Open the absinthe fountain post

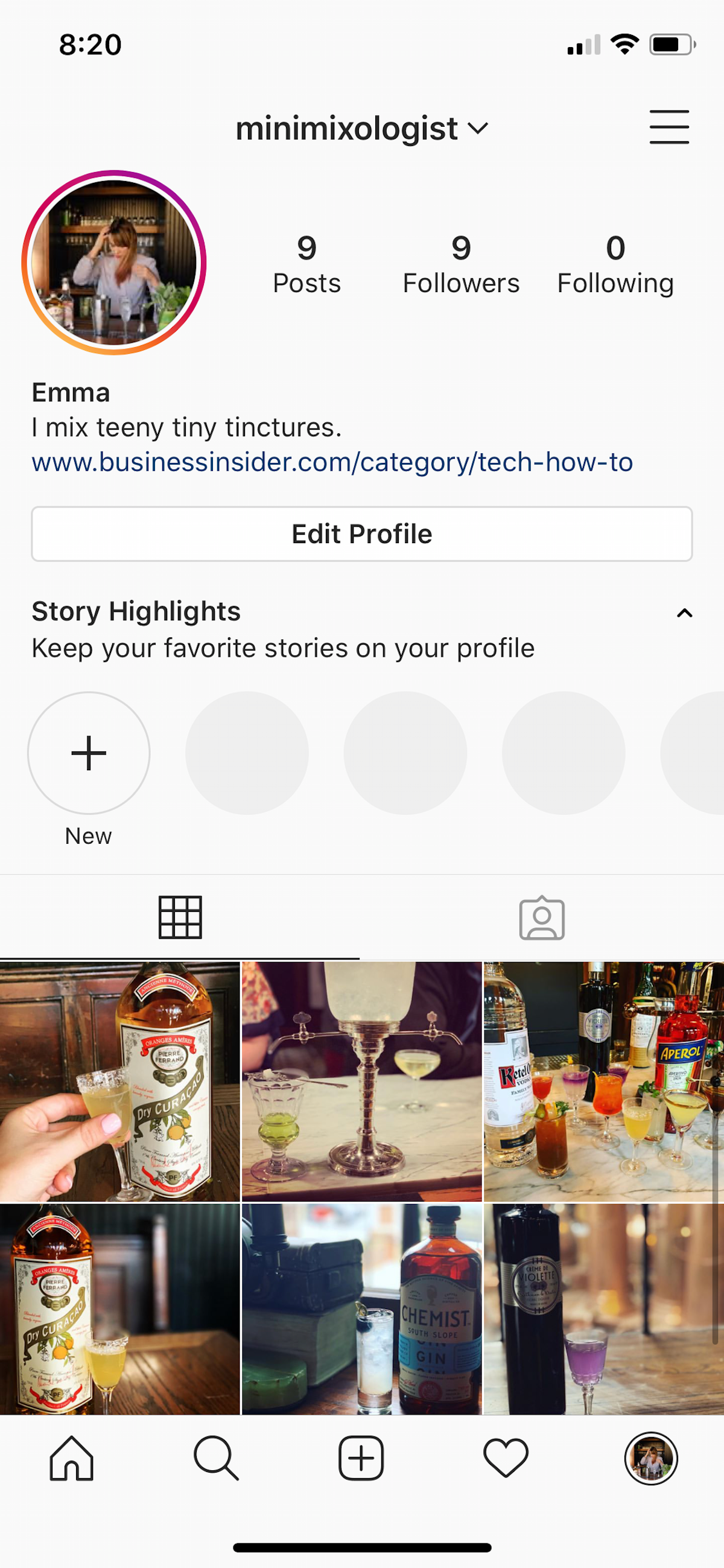pos(361,1081)
